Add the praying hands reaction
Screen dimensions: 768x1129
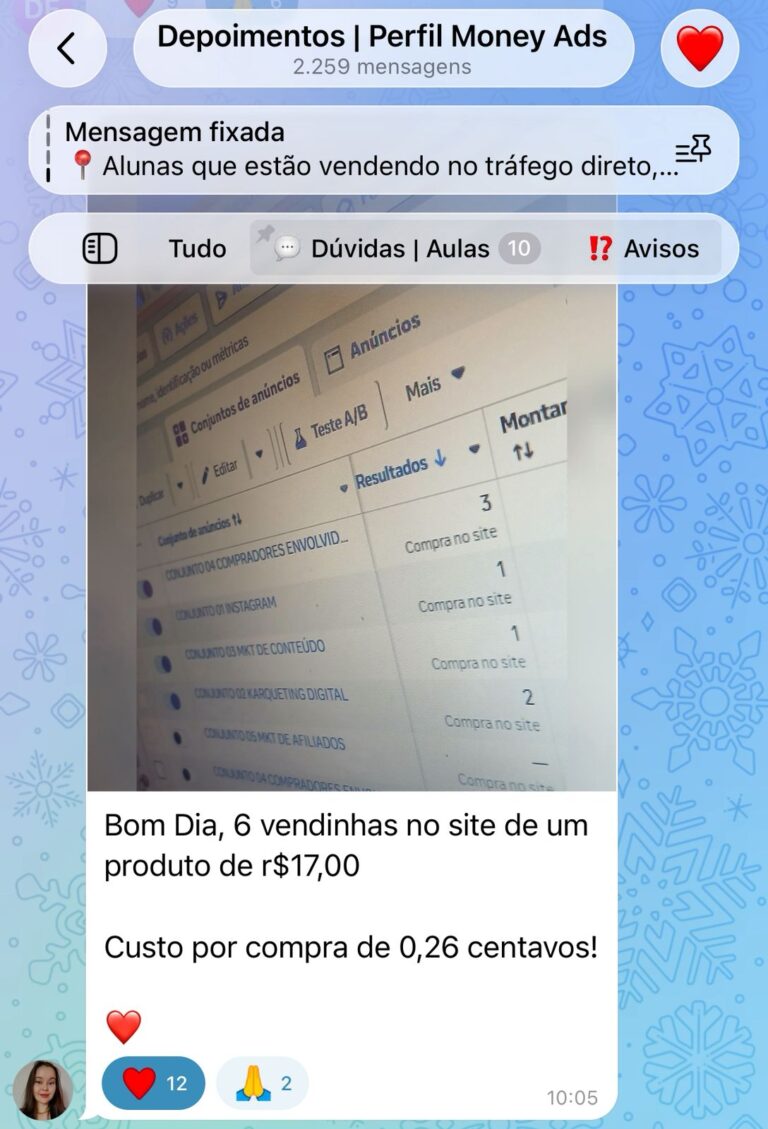pyautogui.click(x=262, y=1083)
